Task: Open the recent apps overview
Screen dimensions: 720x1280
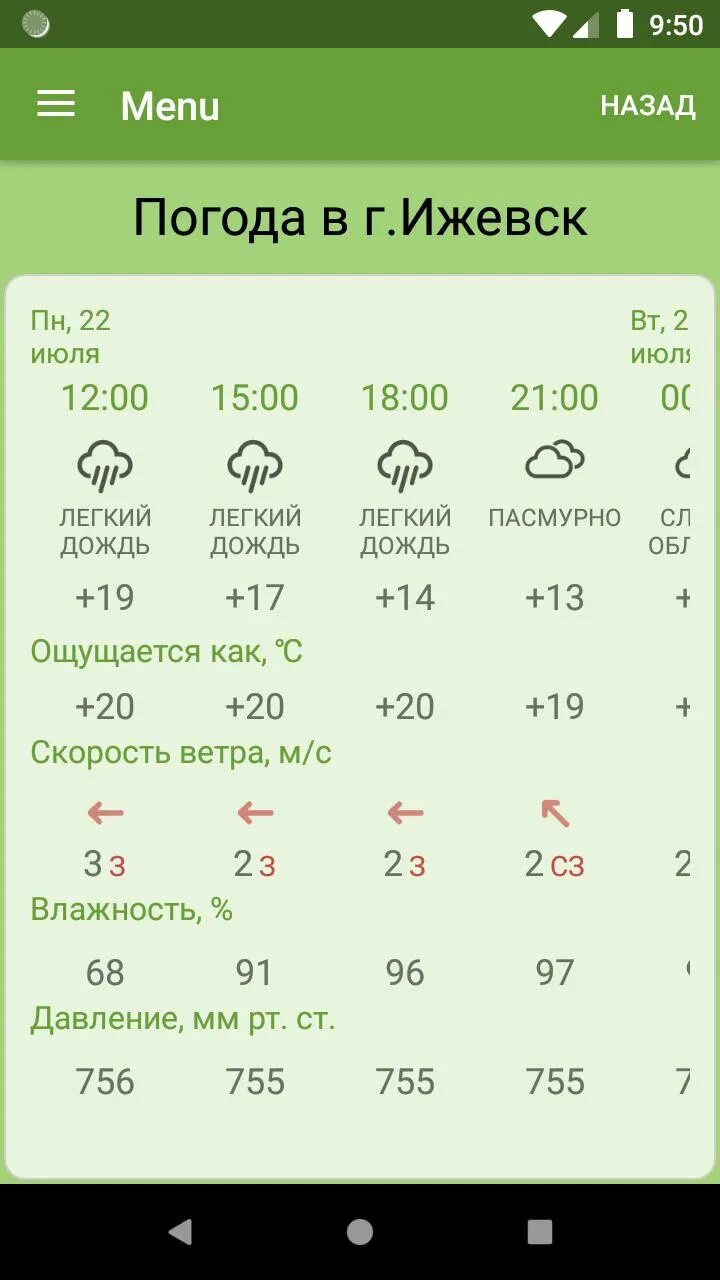Action: tap(540, 1232)
